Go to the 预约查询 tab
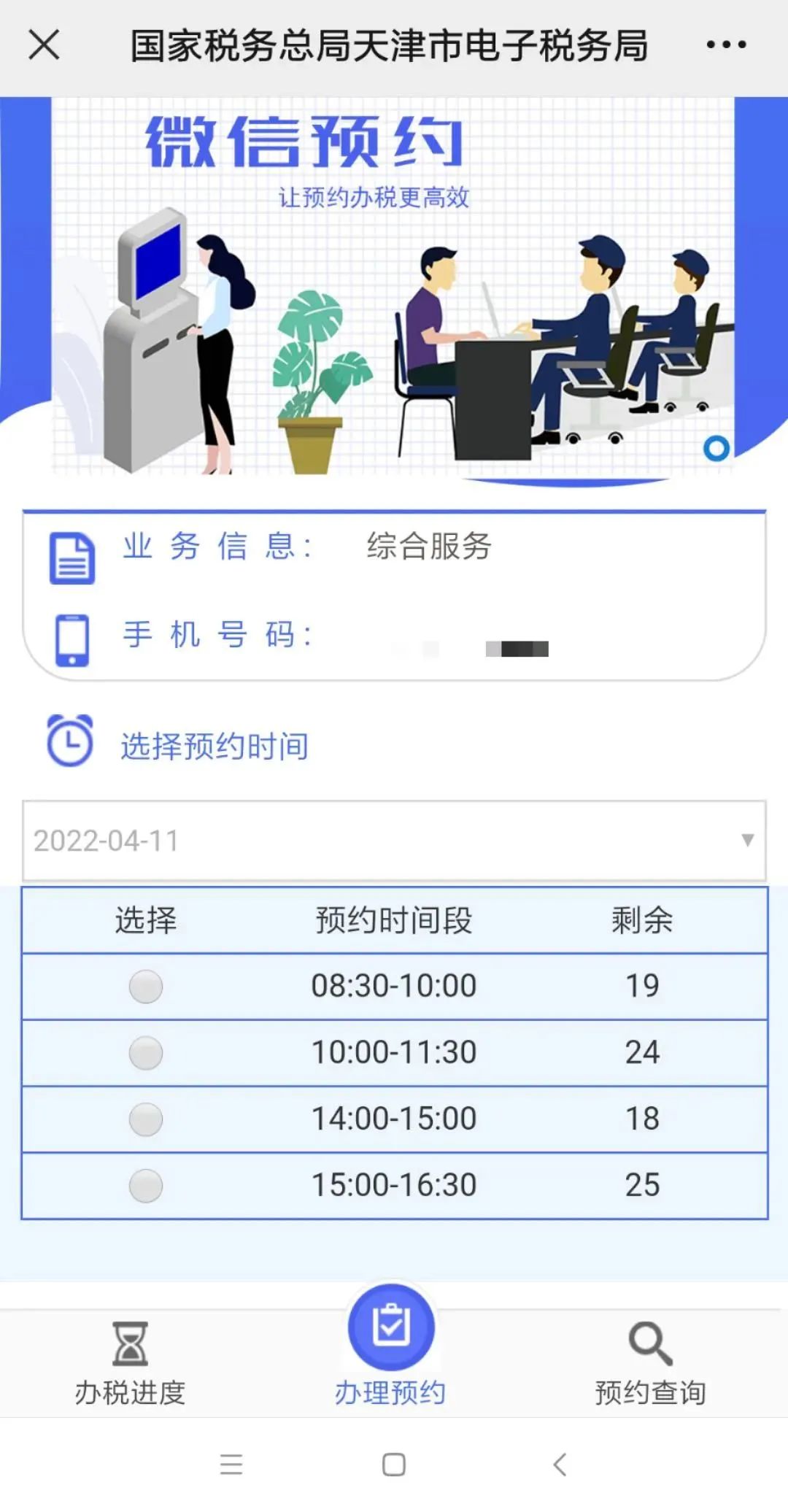 coord(650,1363)
